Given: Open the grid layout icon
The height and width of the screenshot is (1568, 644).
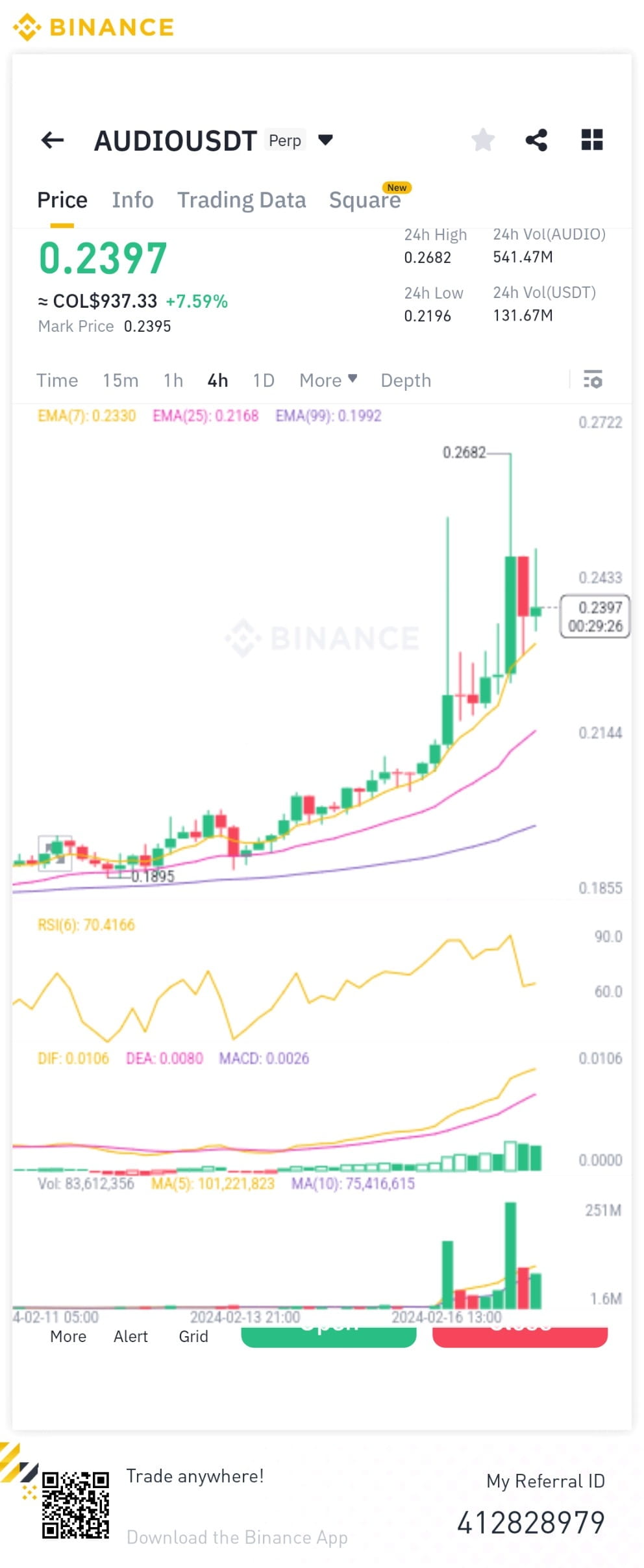Looking at the screenshot, I should pos(591,140).
